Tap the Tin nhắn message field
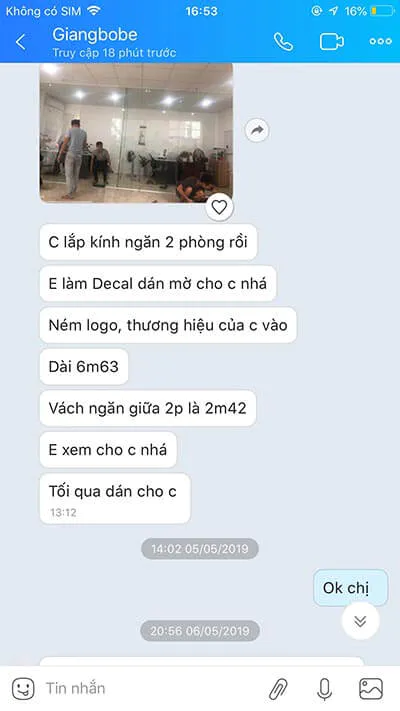The image size is (400, 711). tap(150, 688)
